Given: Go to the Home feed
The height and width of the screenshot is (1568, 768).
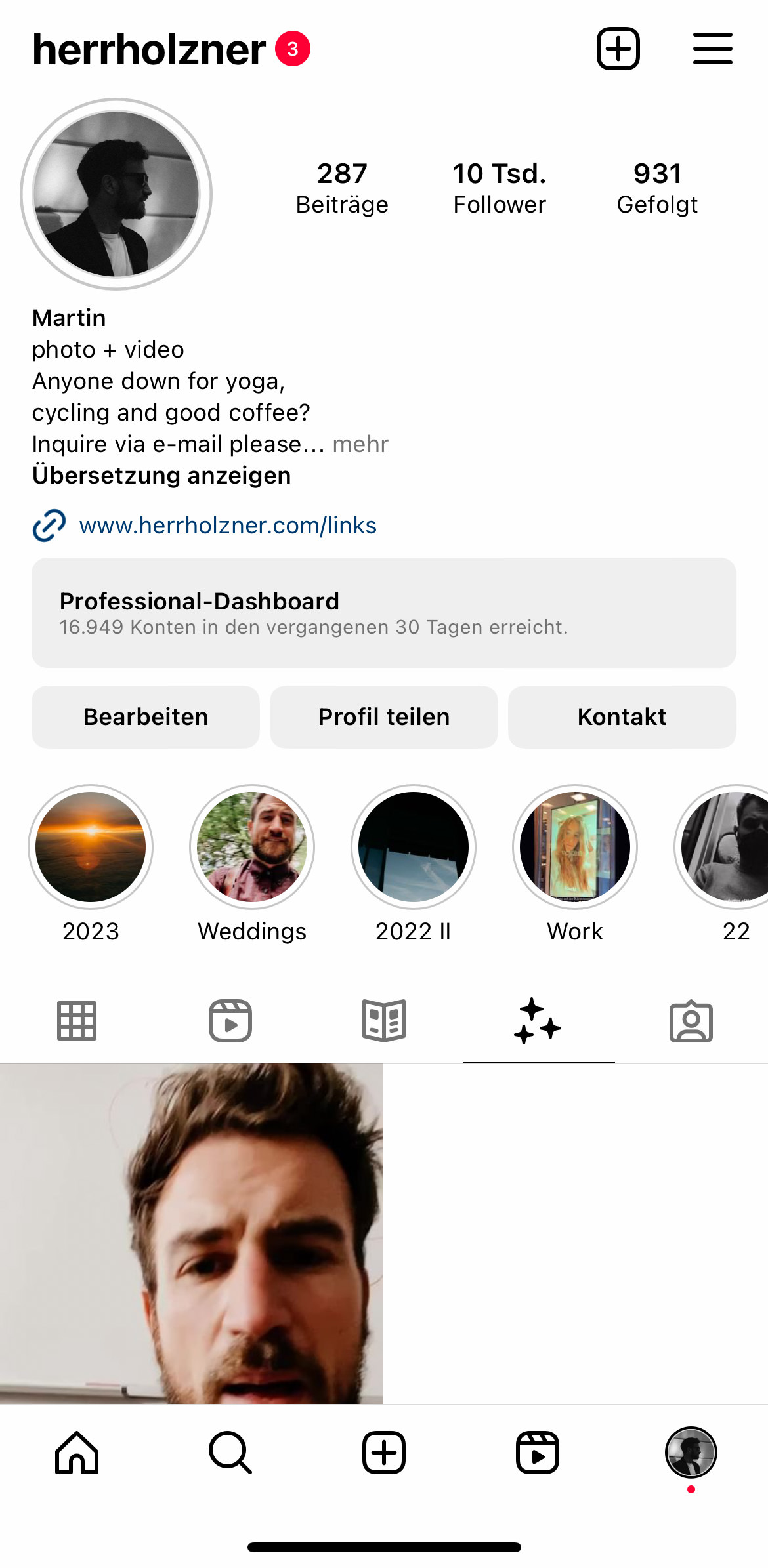Looking at the screenshot, I should tap(77, 1453).
